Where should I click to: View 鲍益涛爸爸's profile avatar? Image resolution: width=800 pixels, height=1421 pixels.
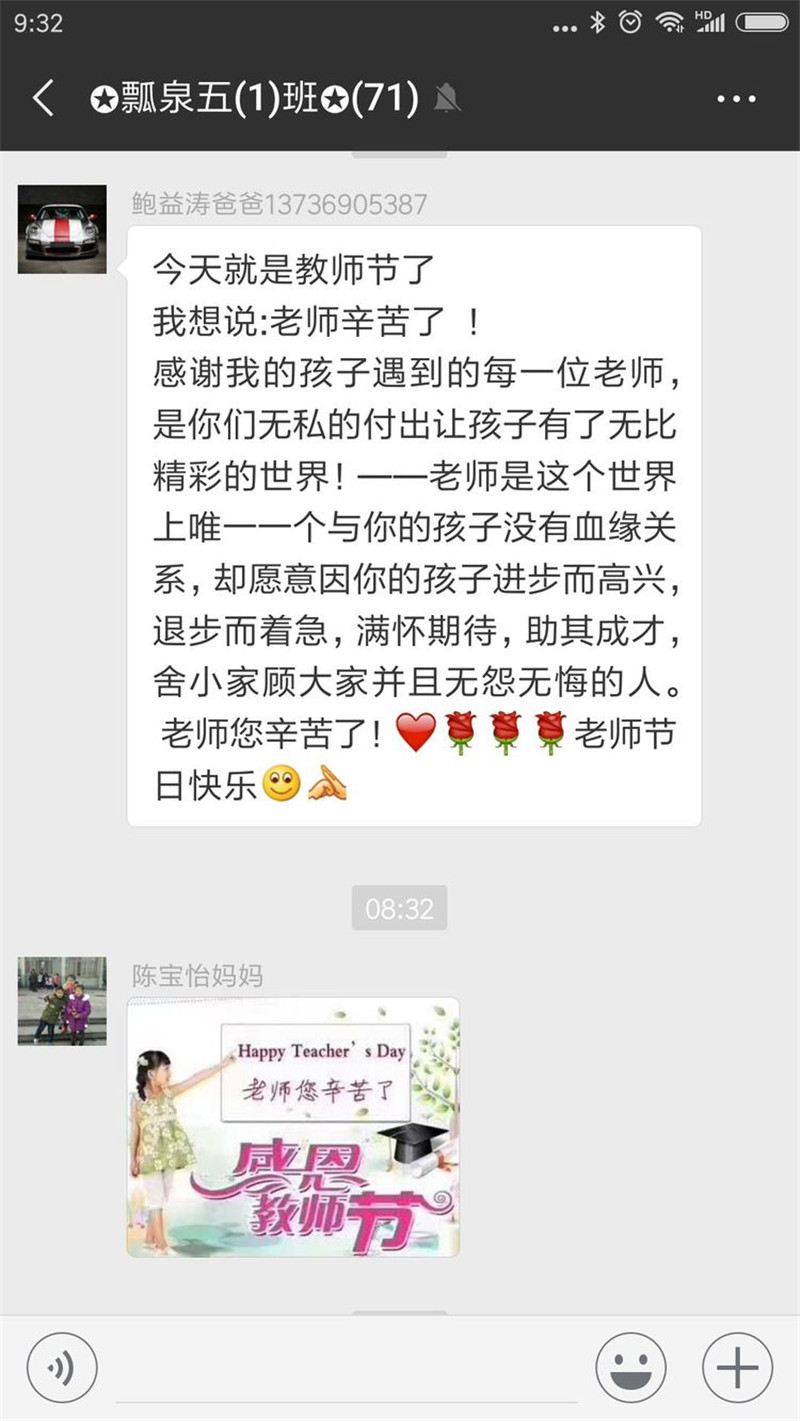tap(62, 229)
